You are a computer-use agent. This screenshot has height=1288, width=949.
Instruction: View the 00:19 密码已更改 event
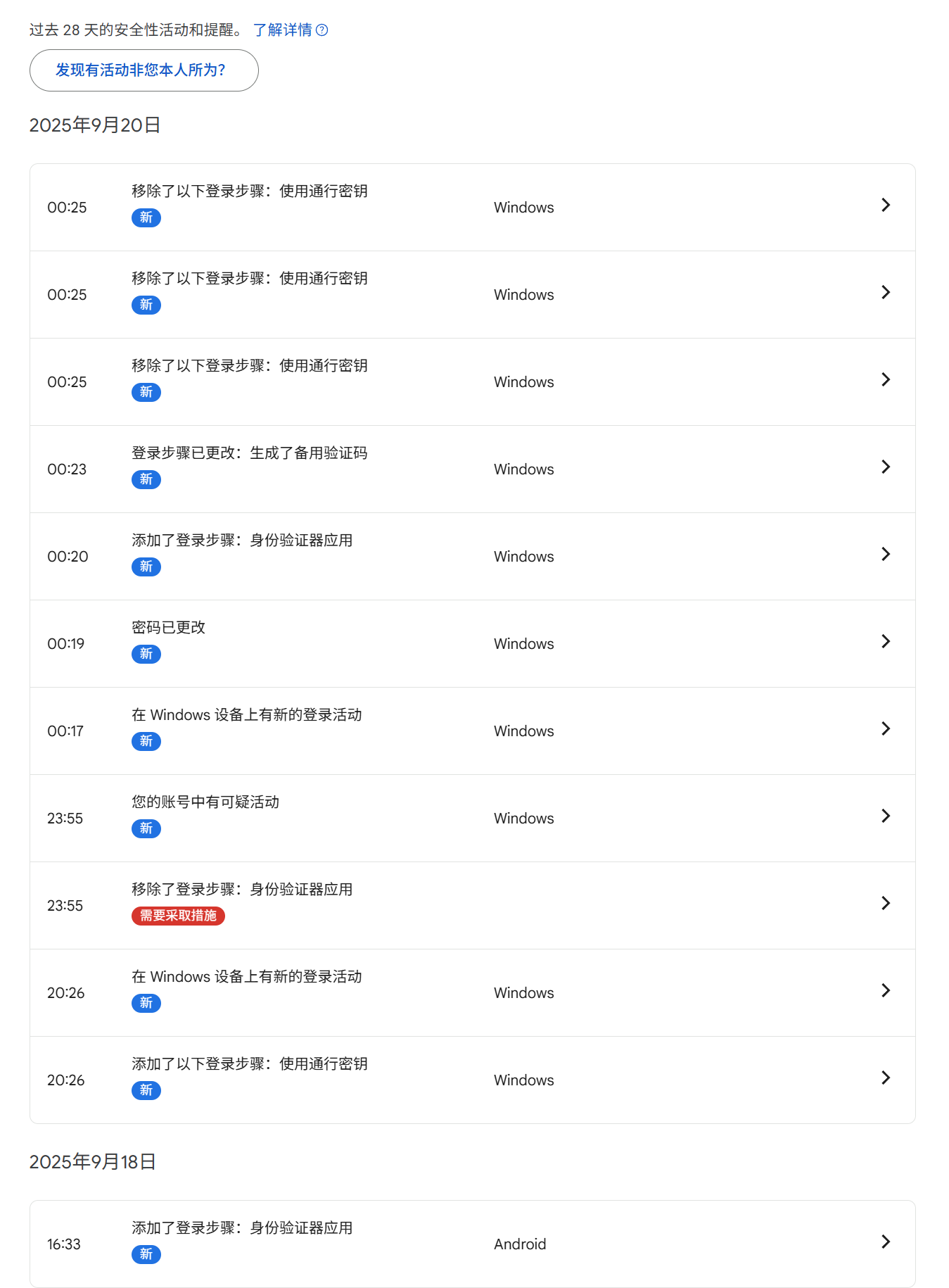[472, 643]
